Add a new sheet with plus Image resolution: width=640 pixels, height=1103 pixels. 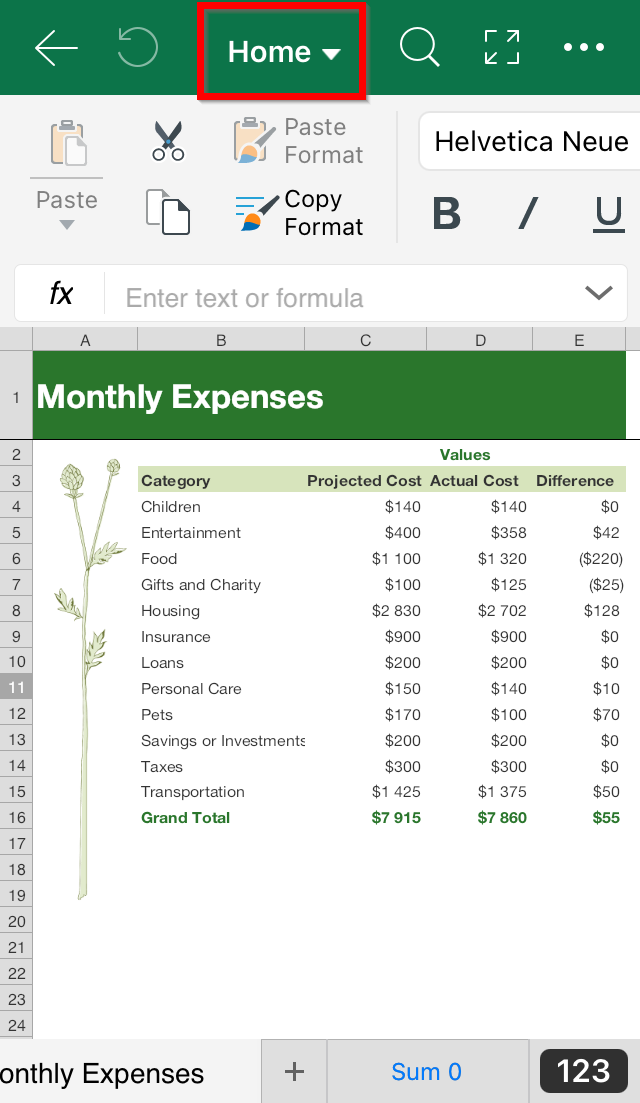(x=294, y=1071)
